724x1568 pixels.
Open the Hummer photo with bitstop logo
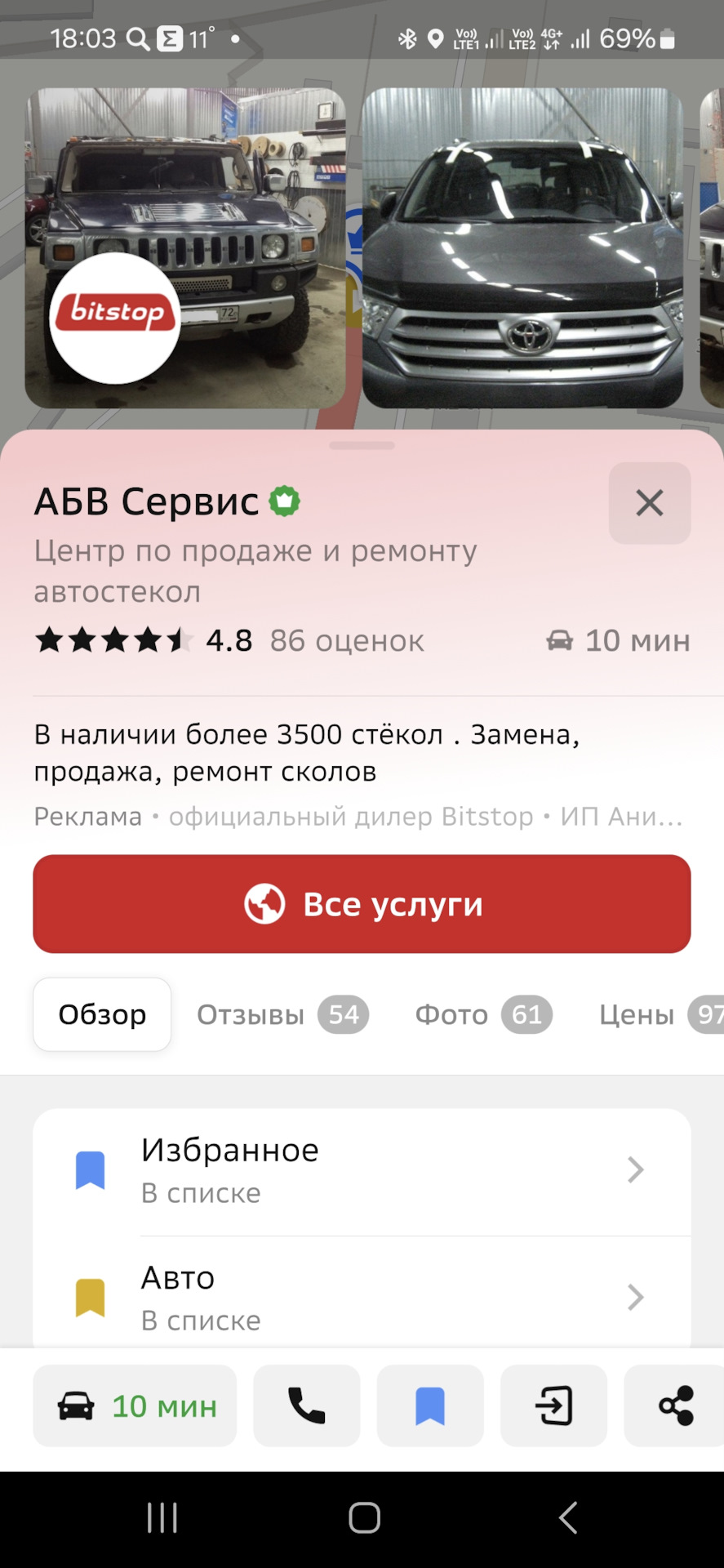pos(185,247)
